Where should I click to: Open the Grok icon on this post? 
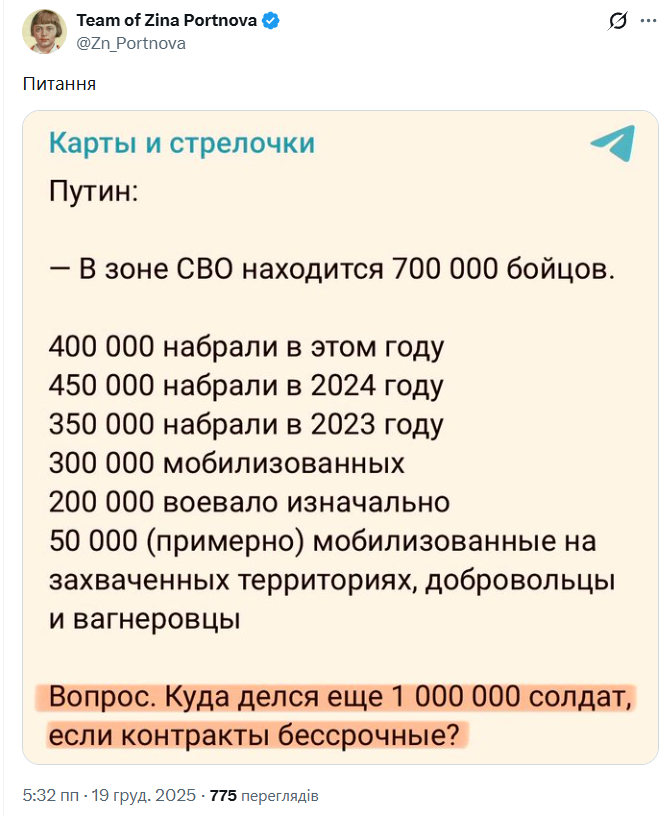point(618,22)
